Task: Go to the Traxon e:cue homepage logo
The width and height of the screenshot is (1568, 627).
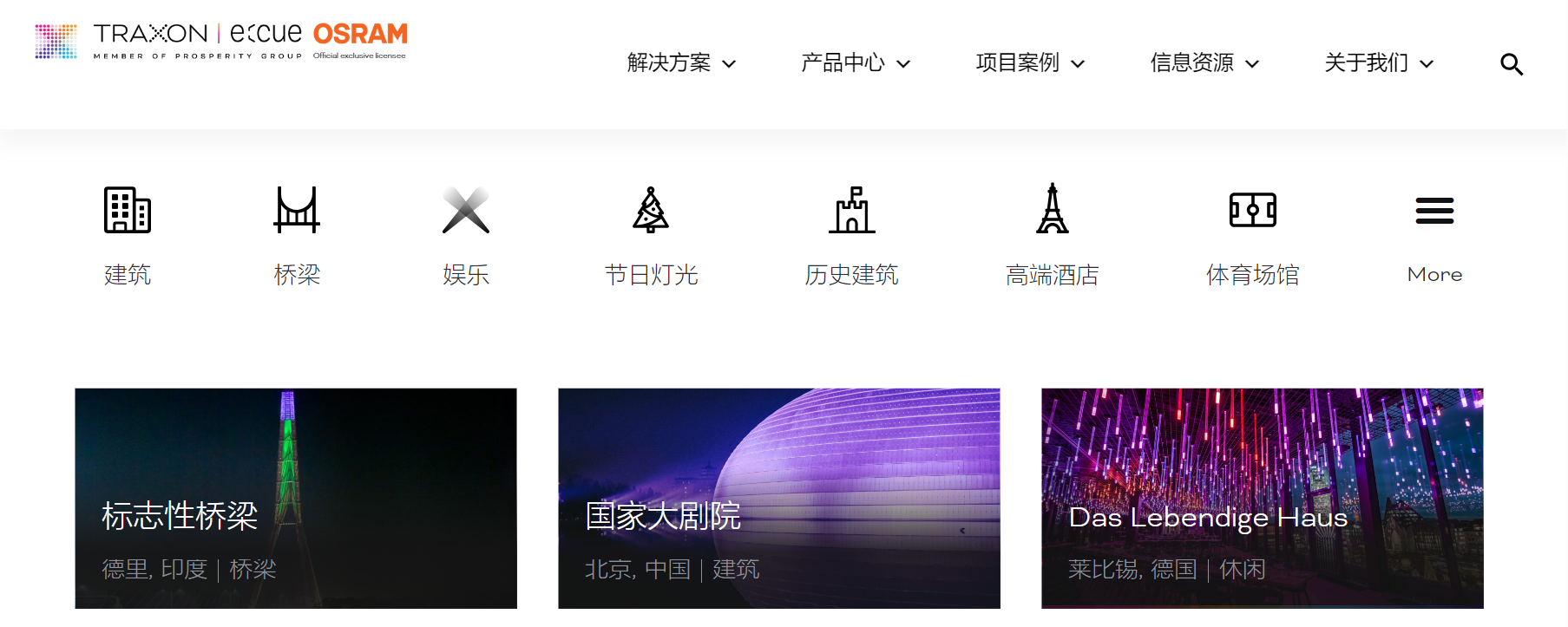Action: click(x=220, y=41)
